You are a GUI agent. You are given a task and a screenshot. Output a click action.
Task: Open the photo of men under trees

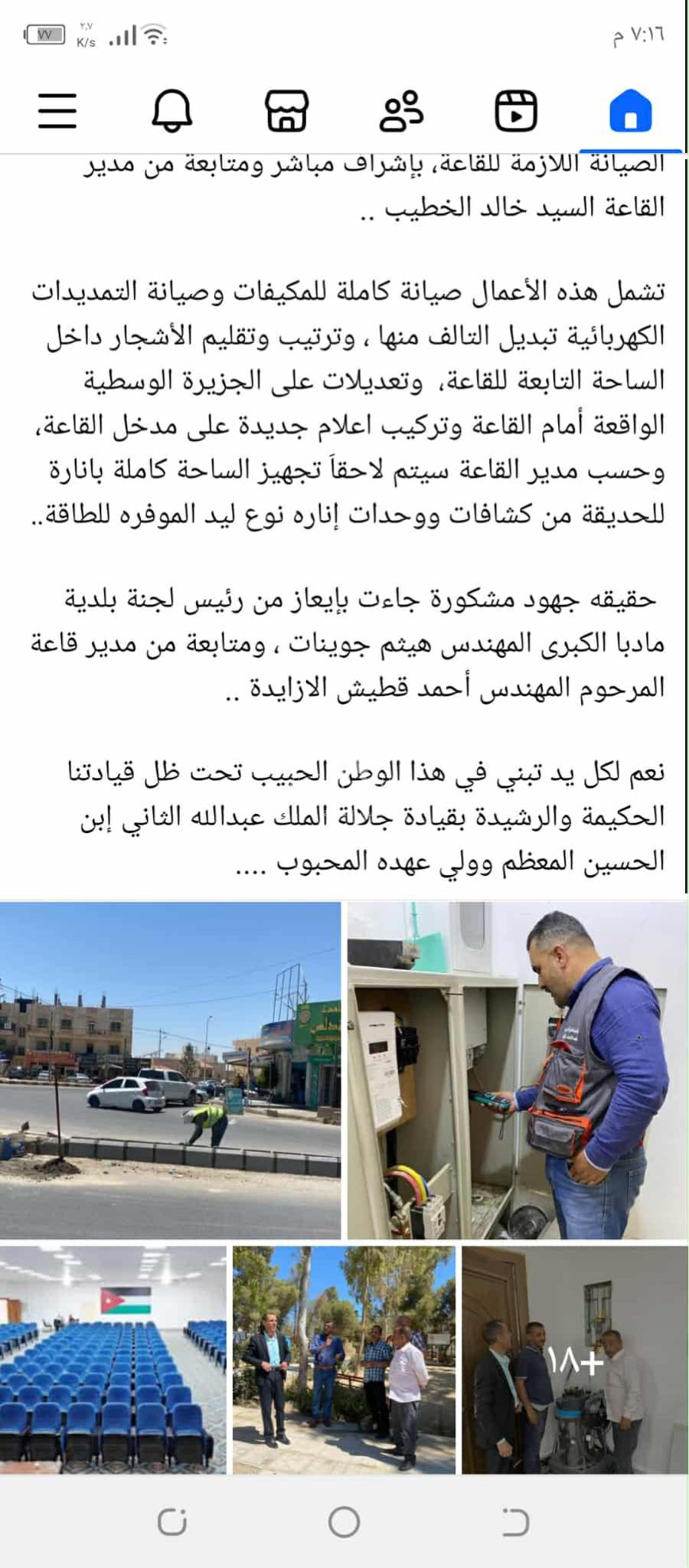tap(344, 1359)
